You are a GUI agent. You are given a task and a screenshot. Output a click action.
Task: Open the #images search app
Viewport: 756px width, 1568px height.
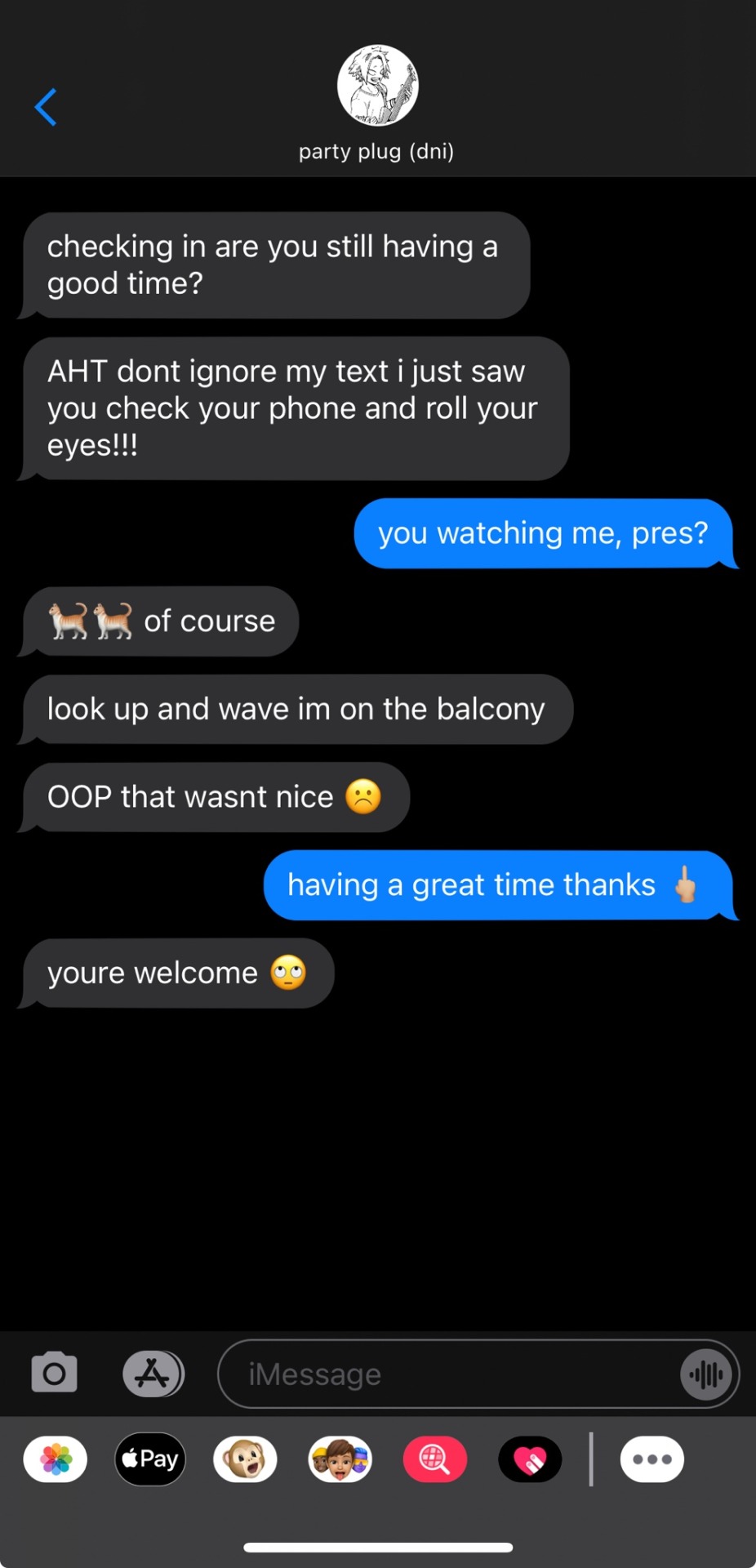pyautogui.click(x=434, y=1459)
